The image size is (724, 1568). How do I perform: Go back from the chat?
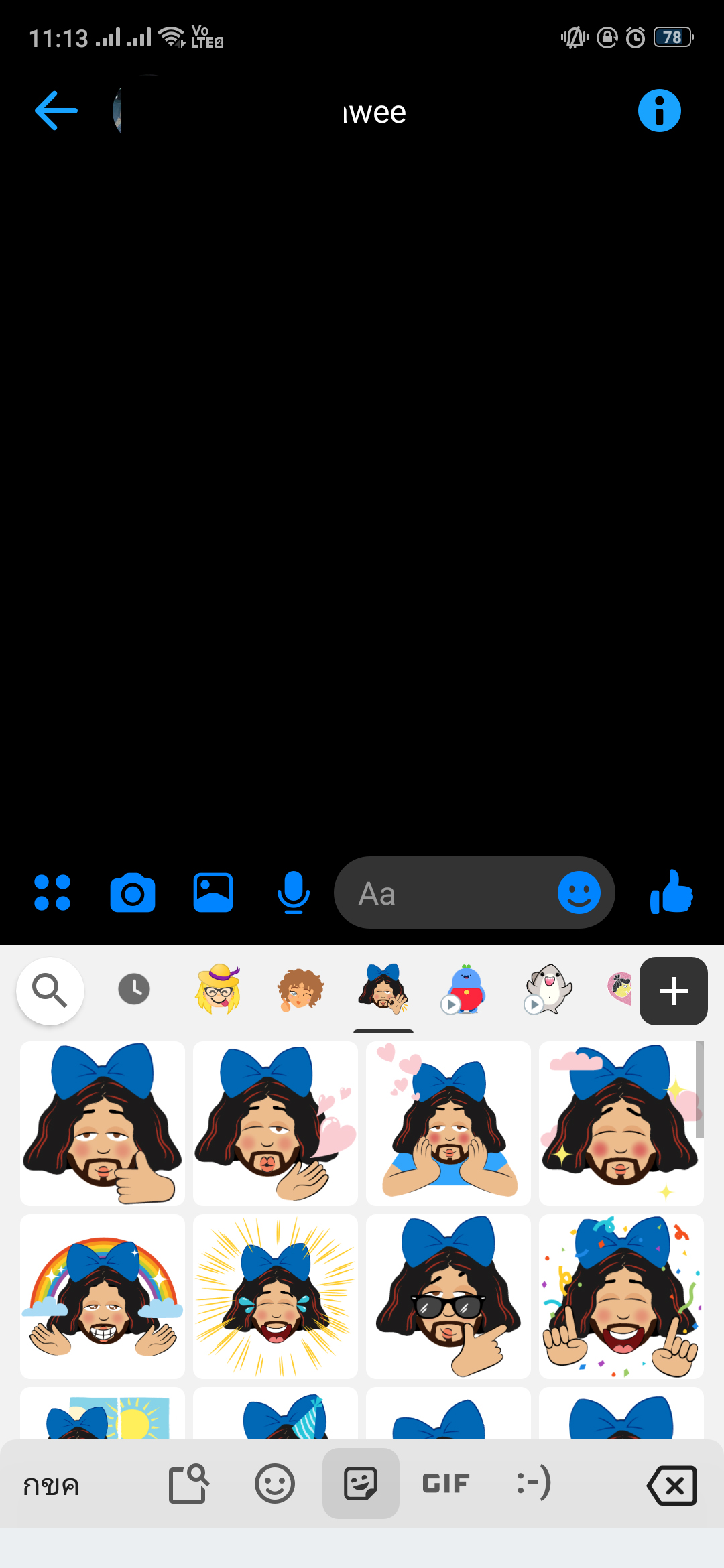(x=56, y=111)
